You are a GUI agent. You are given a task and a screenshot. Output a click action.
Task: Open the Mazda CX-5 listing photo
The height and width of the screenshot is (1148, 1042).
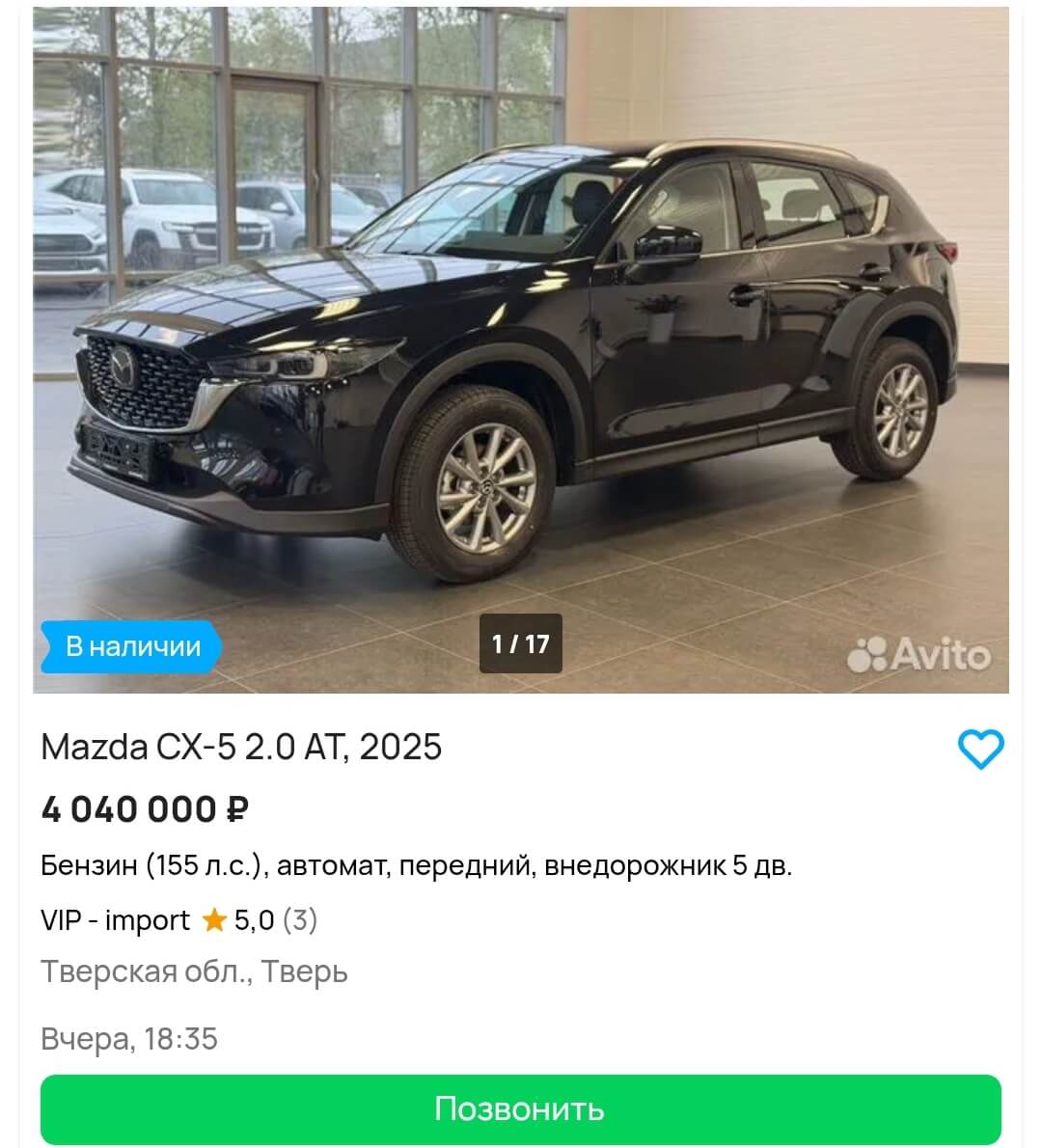521,349
